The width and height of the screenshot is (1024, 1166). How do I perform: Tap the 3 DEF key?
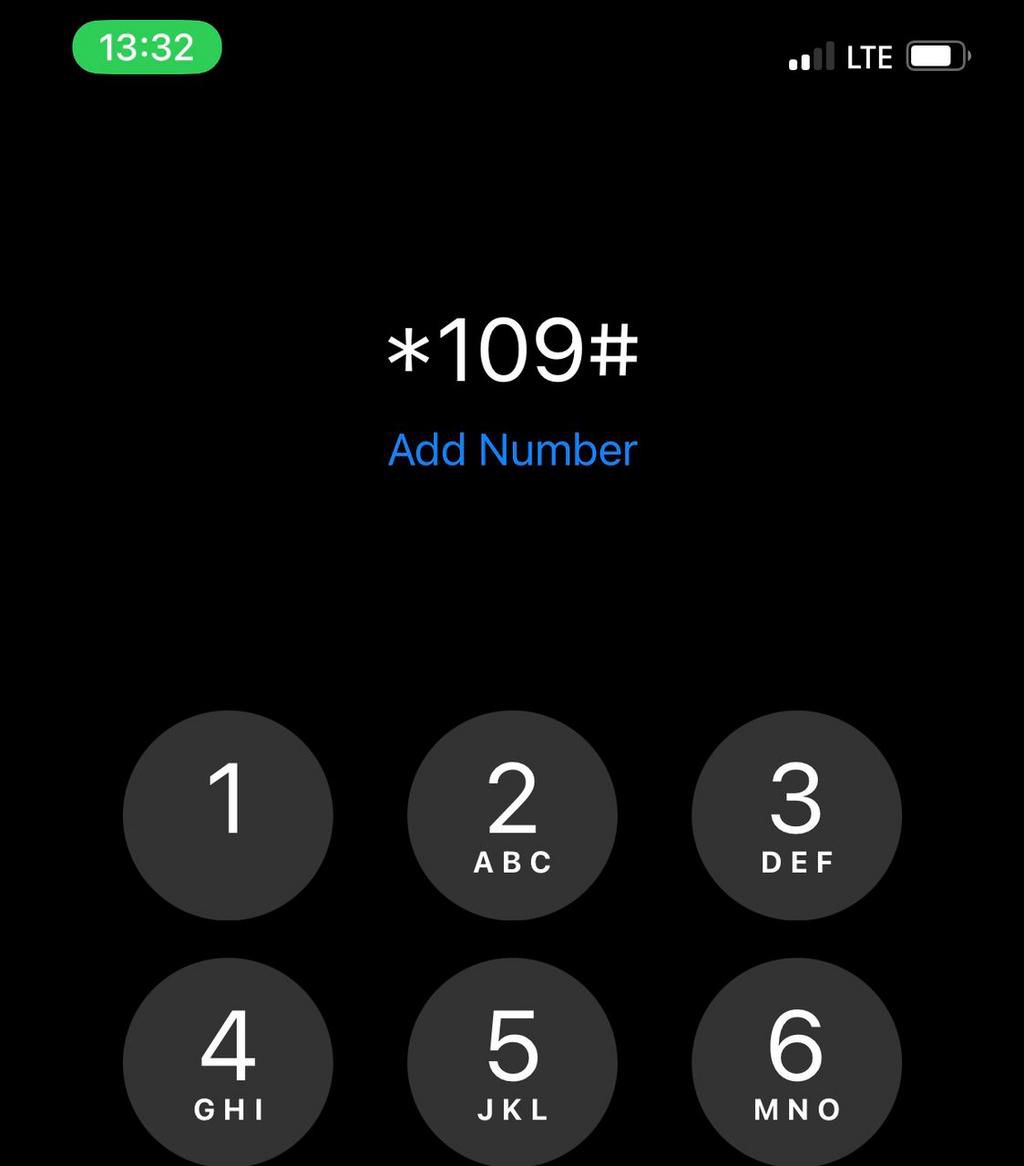coord(796,814)
